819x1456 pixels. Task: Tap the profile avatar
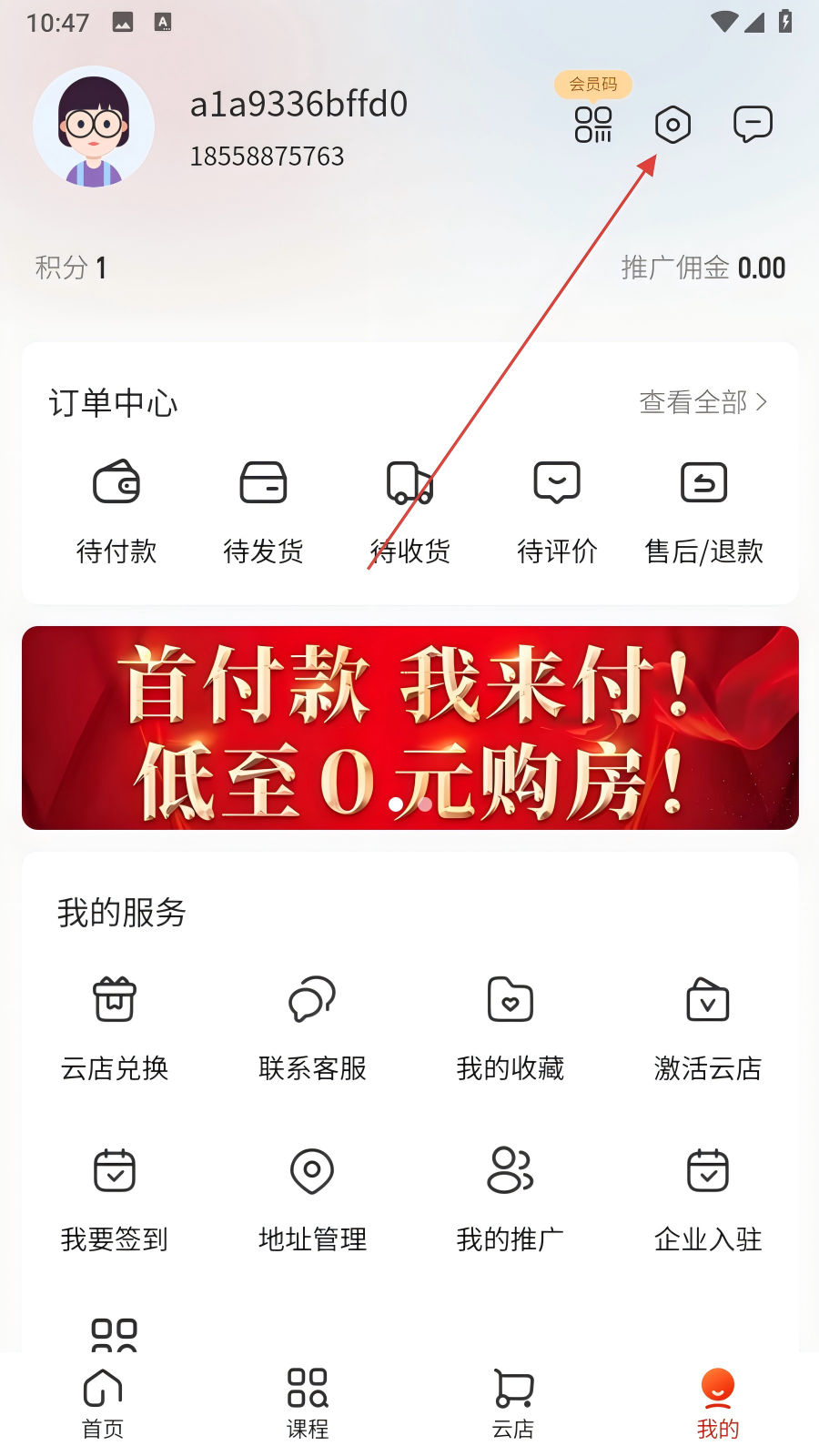94,127
